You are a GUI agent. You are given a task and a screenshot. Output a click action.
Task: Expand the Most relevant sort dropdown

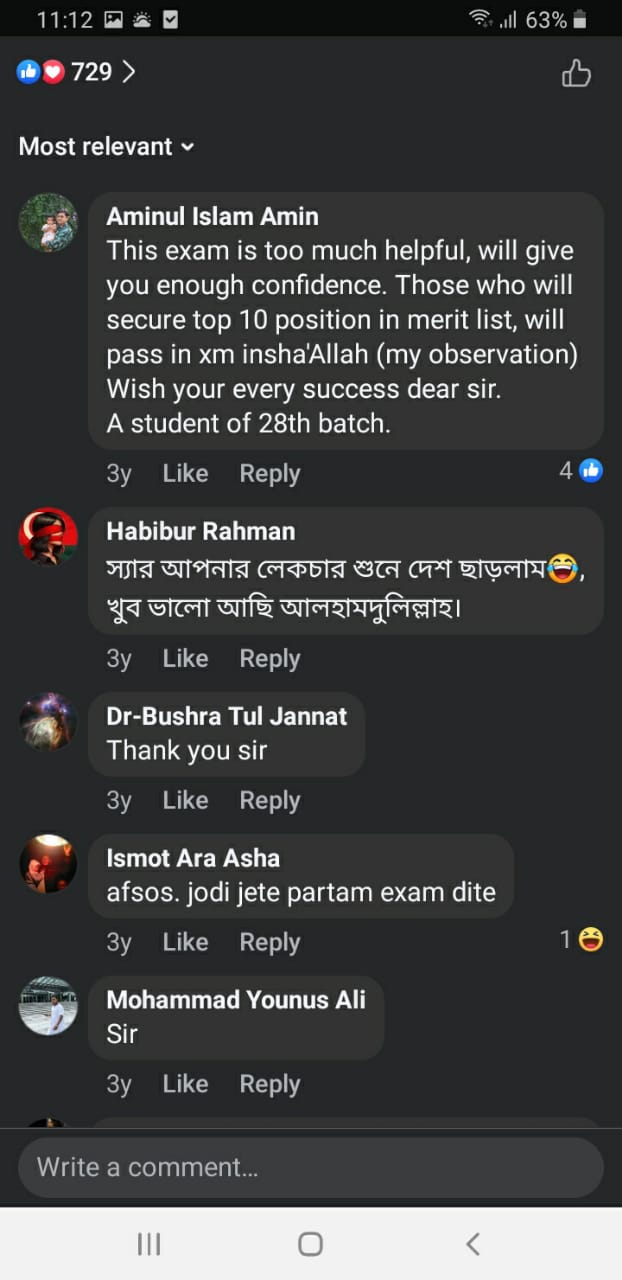coord(106,146)
